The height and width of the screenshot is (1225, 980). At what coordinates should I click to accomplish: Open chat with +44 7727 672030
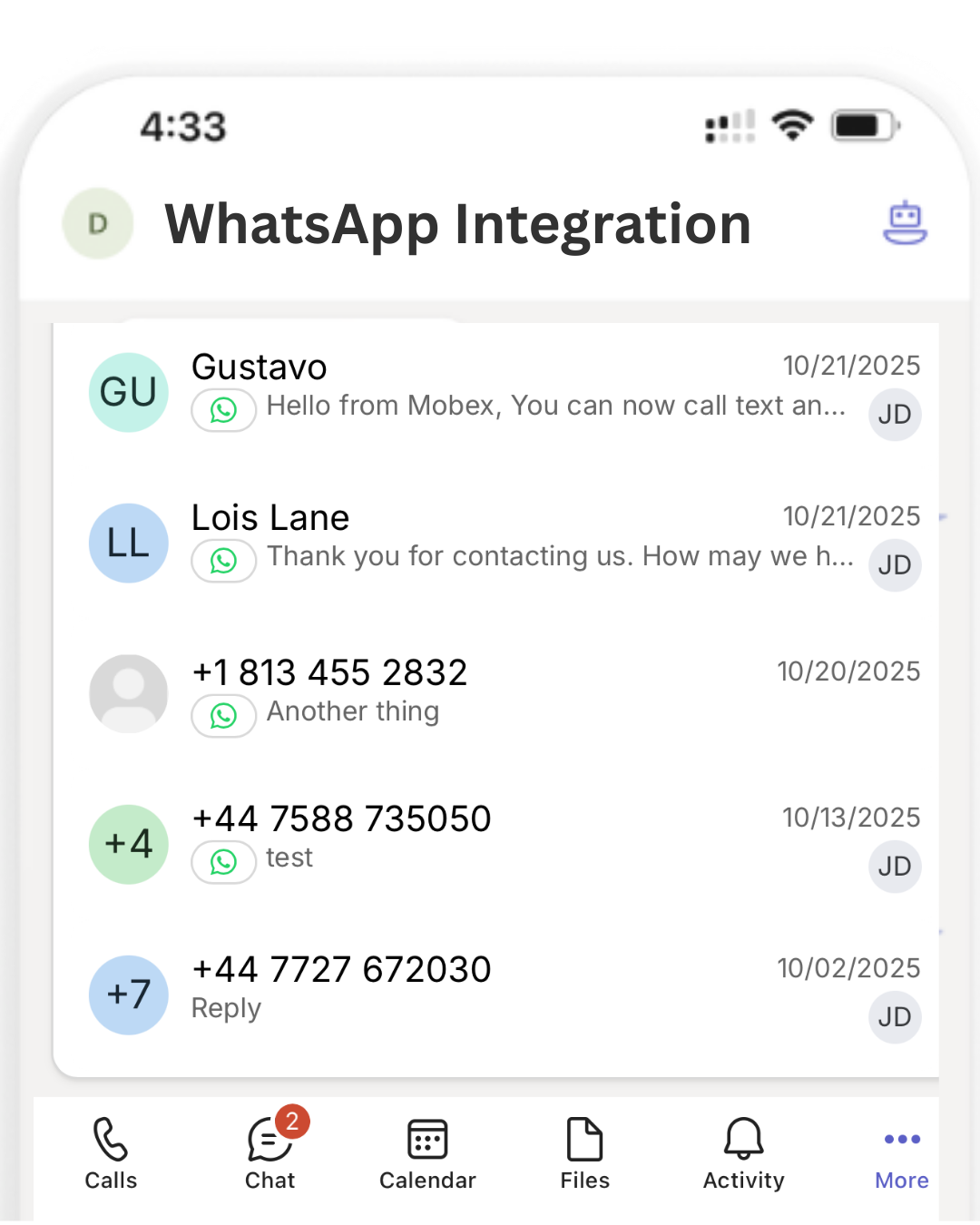[x=495, y=995]
